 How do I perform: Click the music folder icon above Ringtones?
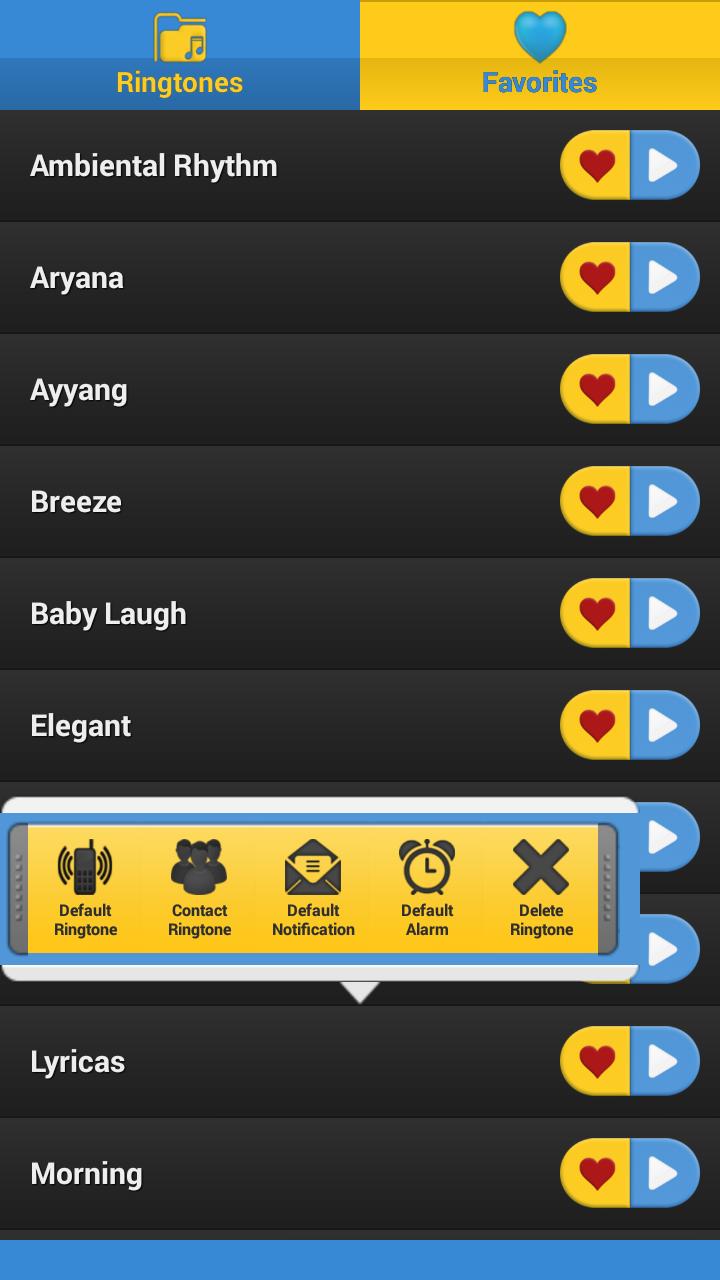[180, 35]
